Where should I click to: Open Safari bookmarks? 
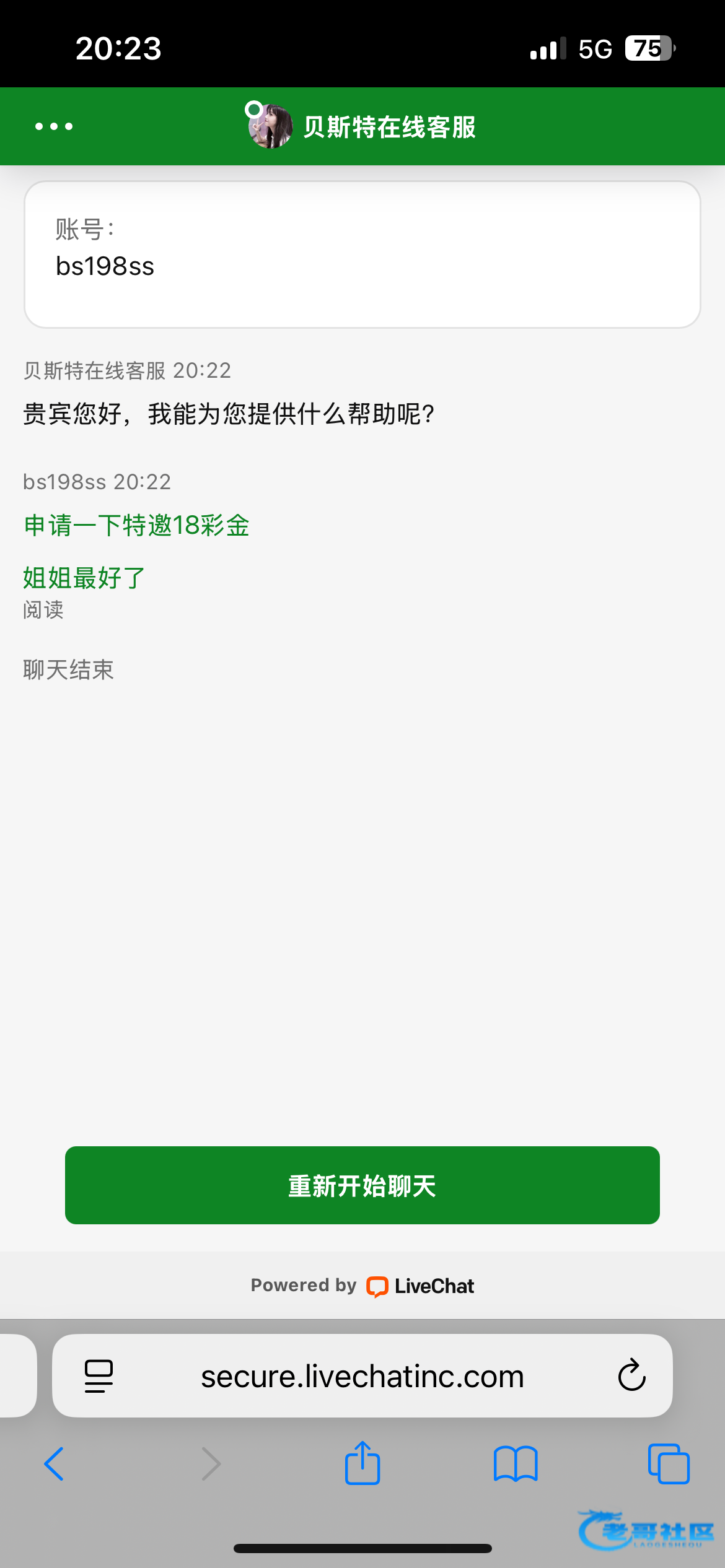tap(516, 1464)
